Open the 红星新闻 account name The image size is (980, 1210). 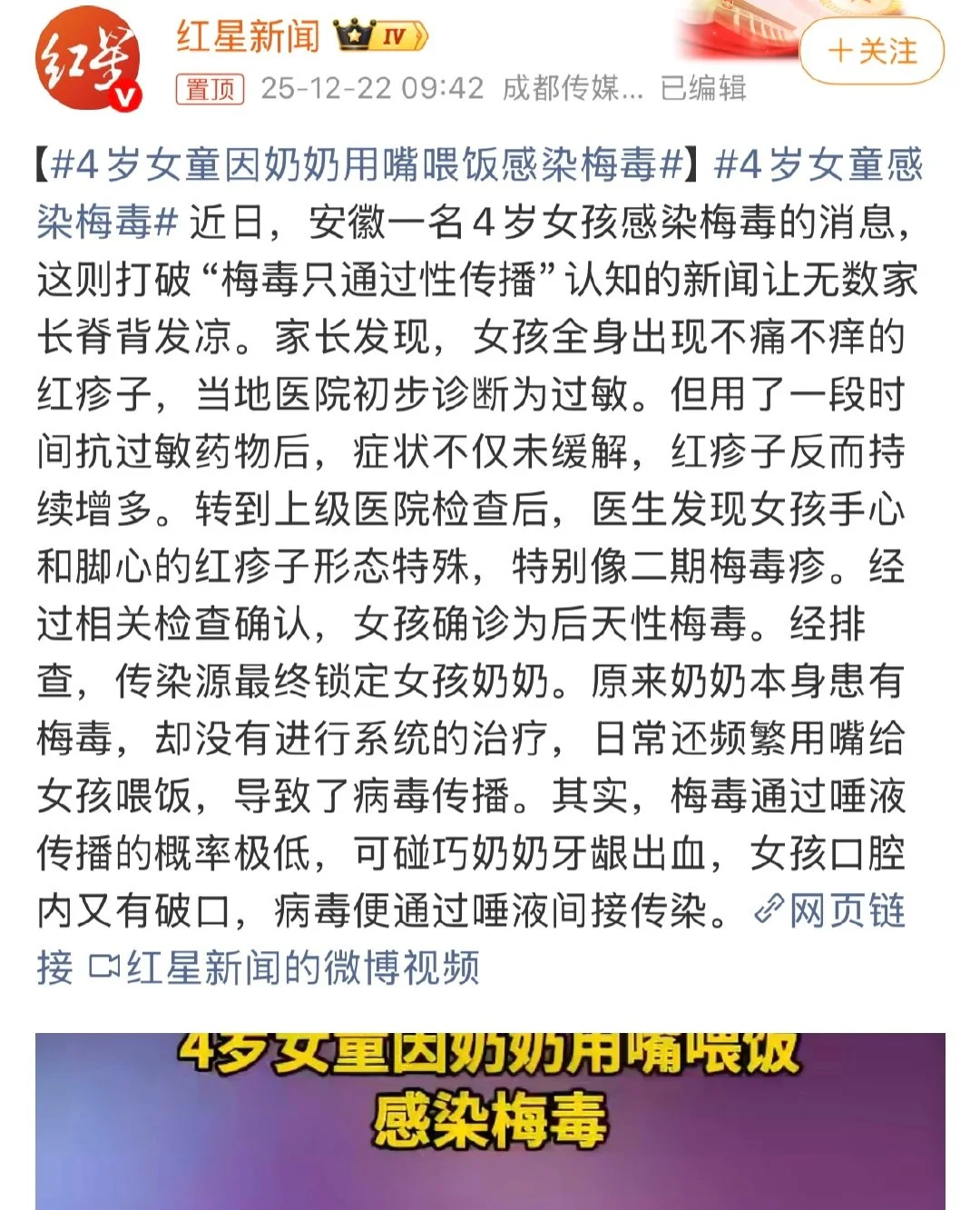click(248, 36)
